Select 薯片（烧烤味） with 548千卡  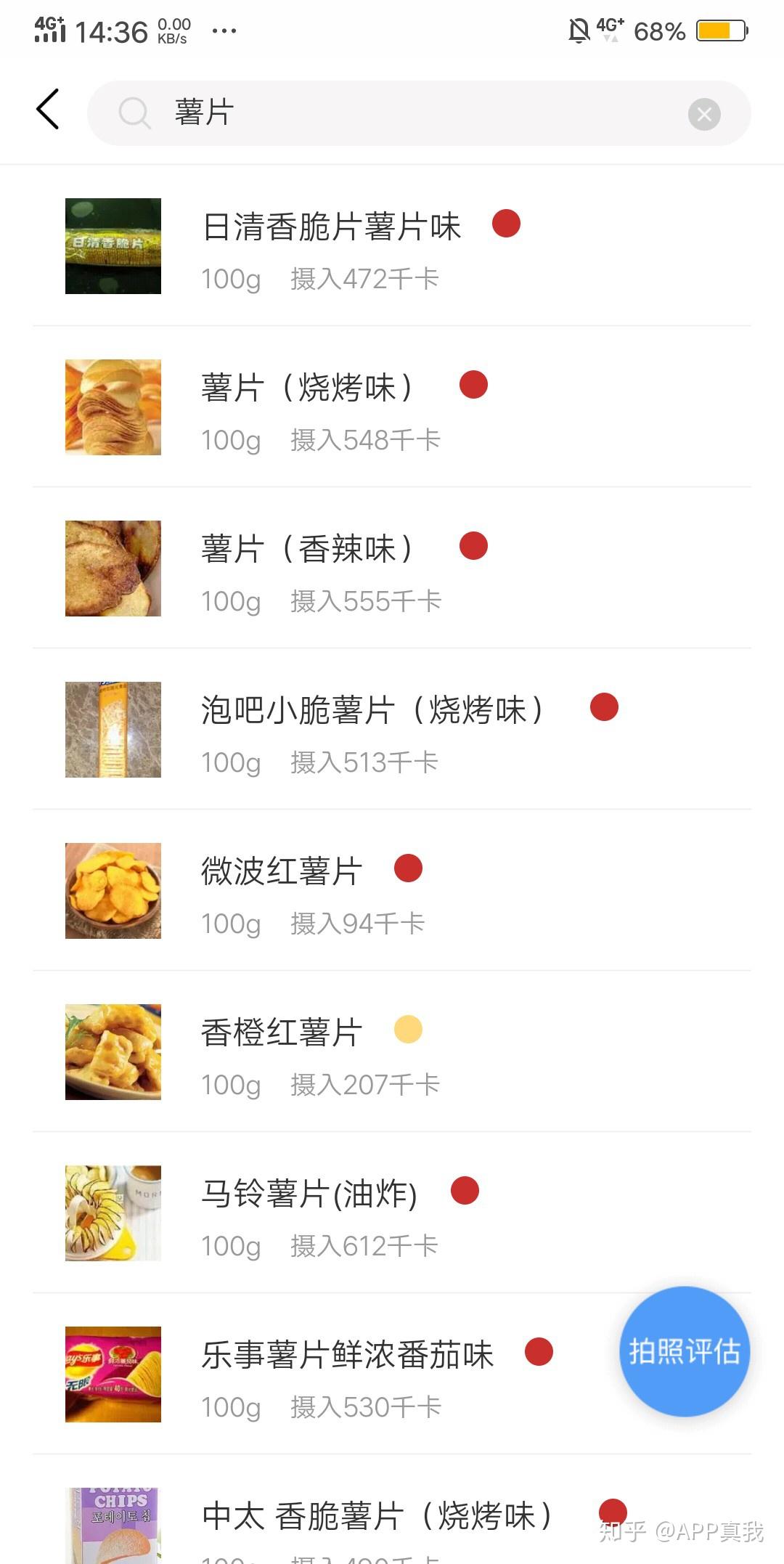point(308,388)
